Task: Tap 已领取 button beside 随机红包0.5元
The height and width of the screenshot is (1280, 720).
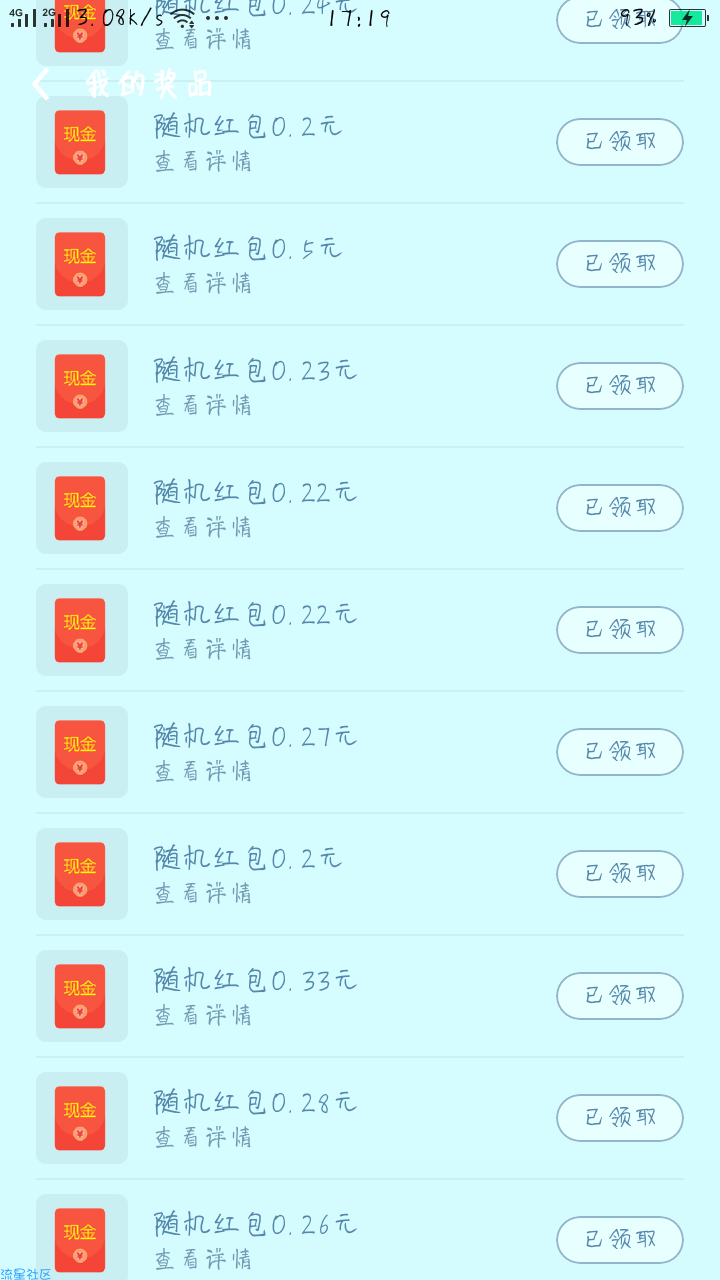Action: [620, 264]
